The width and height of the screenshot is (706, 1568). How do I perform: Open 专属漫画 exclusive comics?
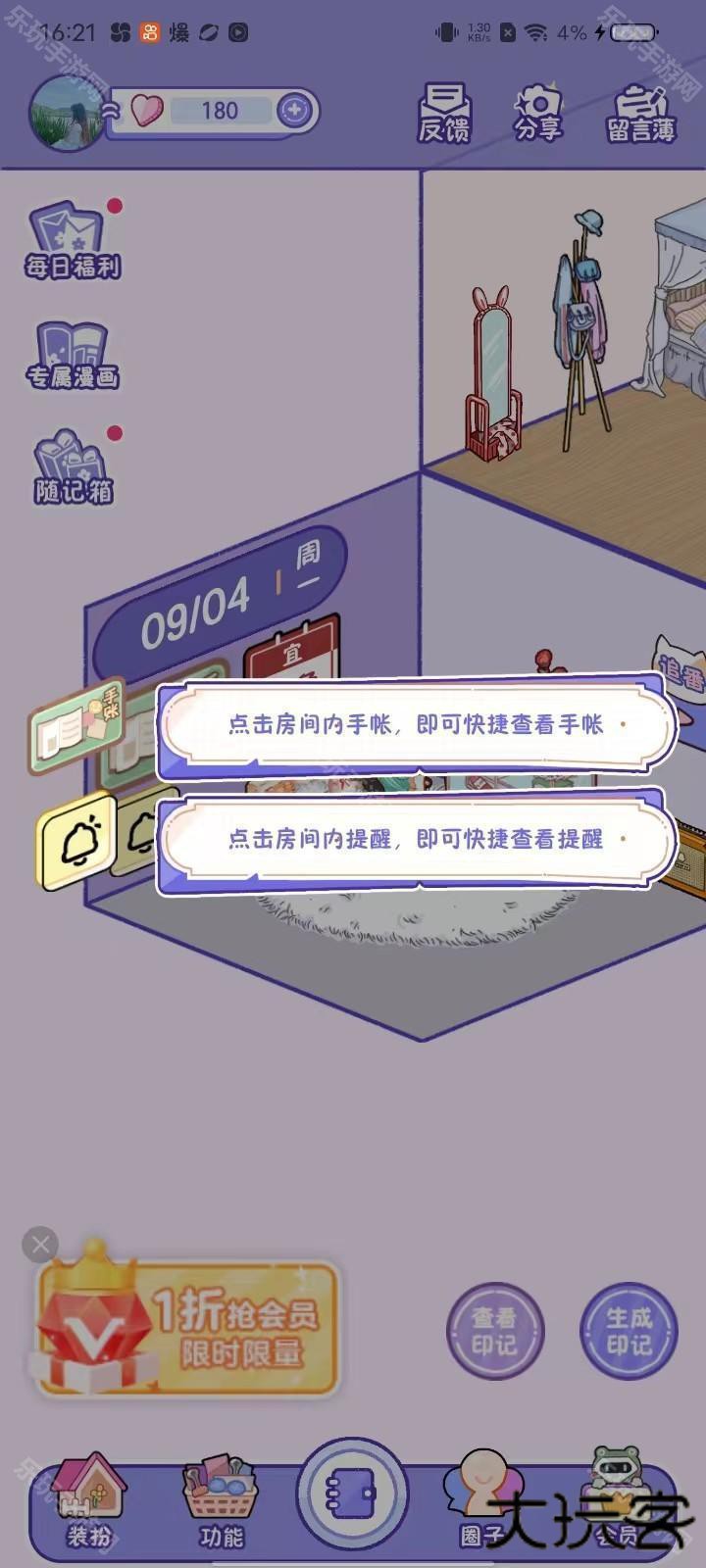[73, 355]
